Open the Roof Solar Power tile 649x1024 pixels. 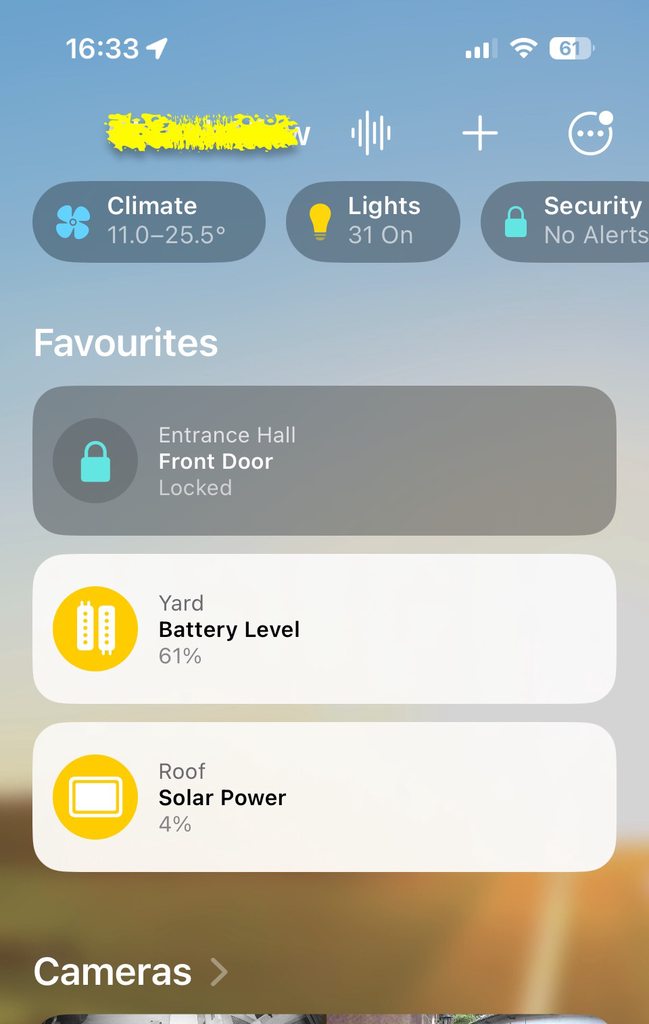[x=324, y=797]
